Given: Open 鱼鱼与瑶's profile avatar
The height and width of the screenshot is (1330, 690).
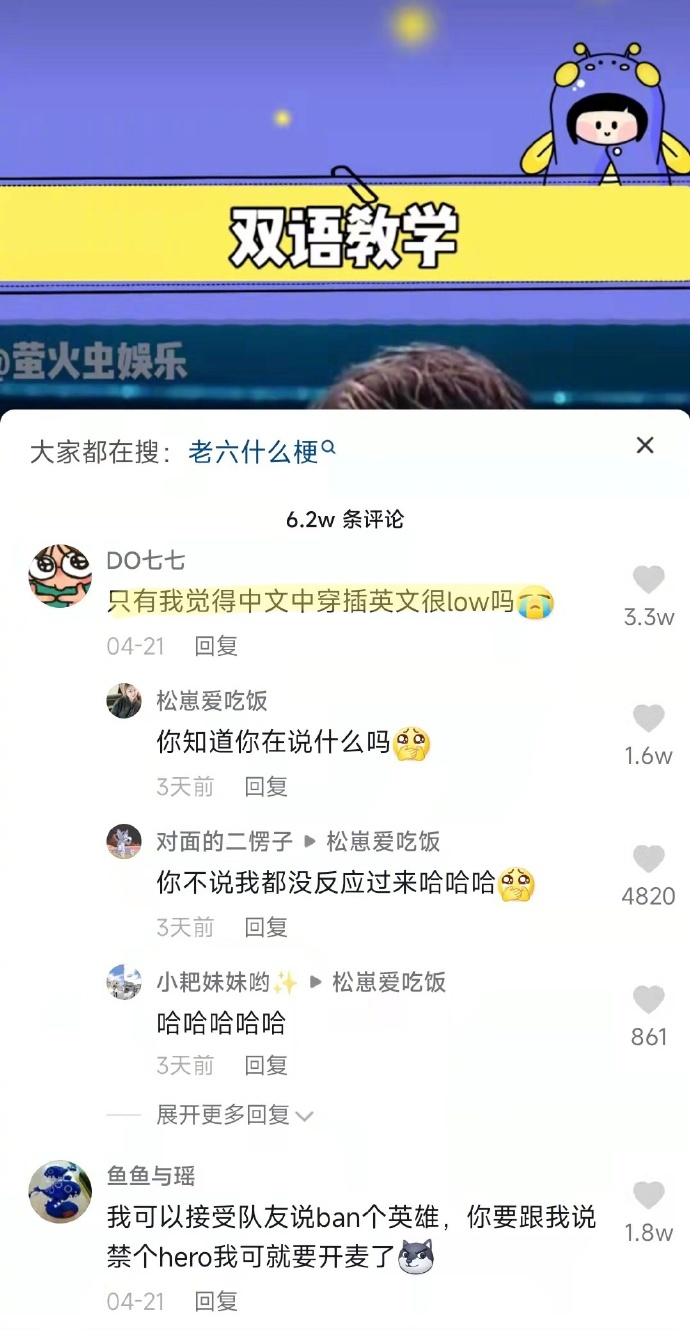Looking at the screenshot, I should coord(60,1192).
